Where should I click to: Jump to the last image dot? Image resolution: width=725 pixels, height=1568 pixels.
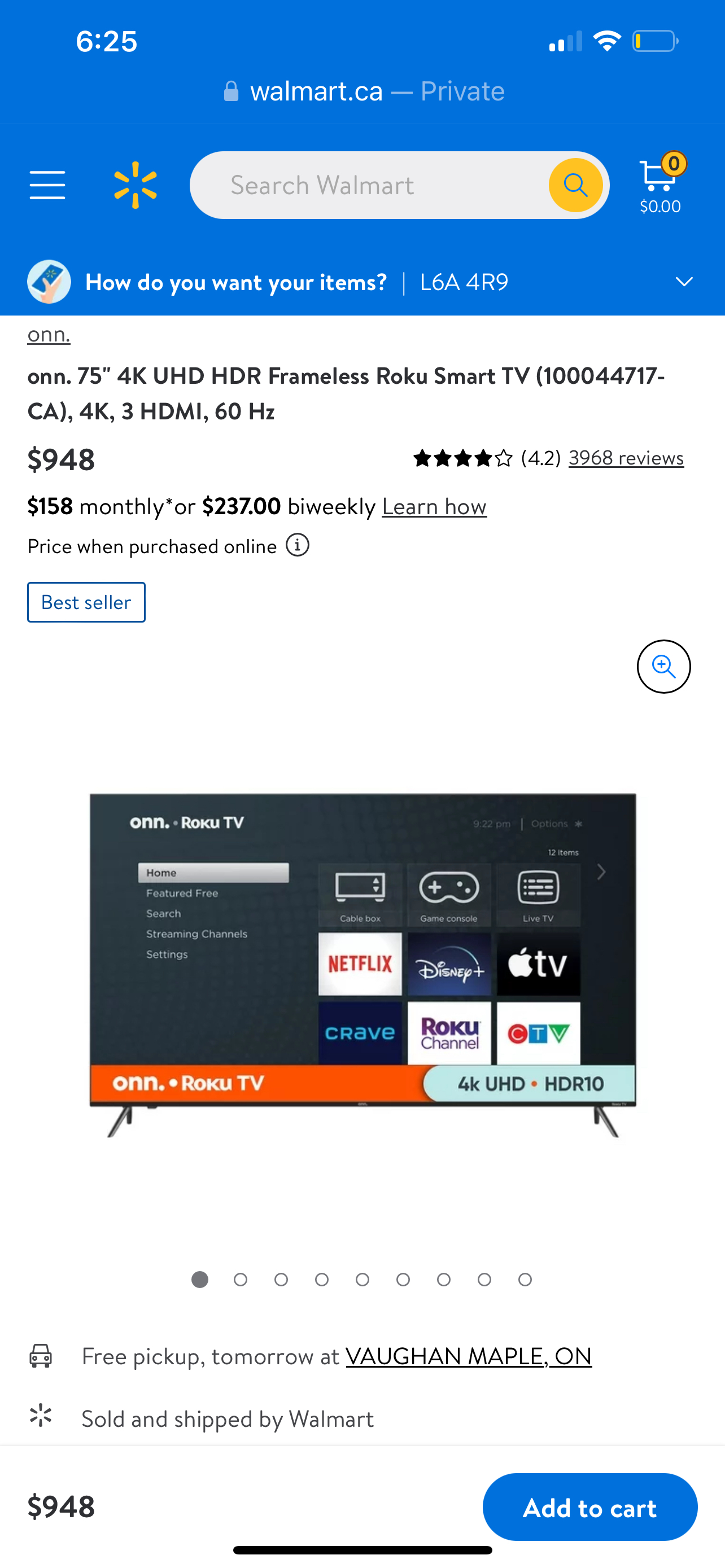pyautogui.click(x=525, y=1280)
